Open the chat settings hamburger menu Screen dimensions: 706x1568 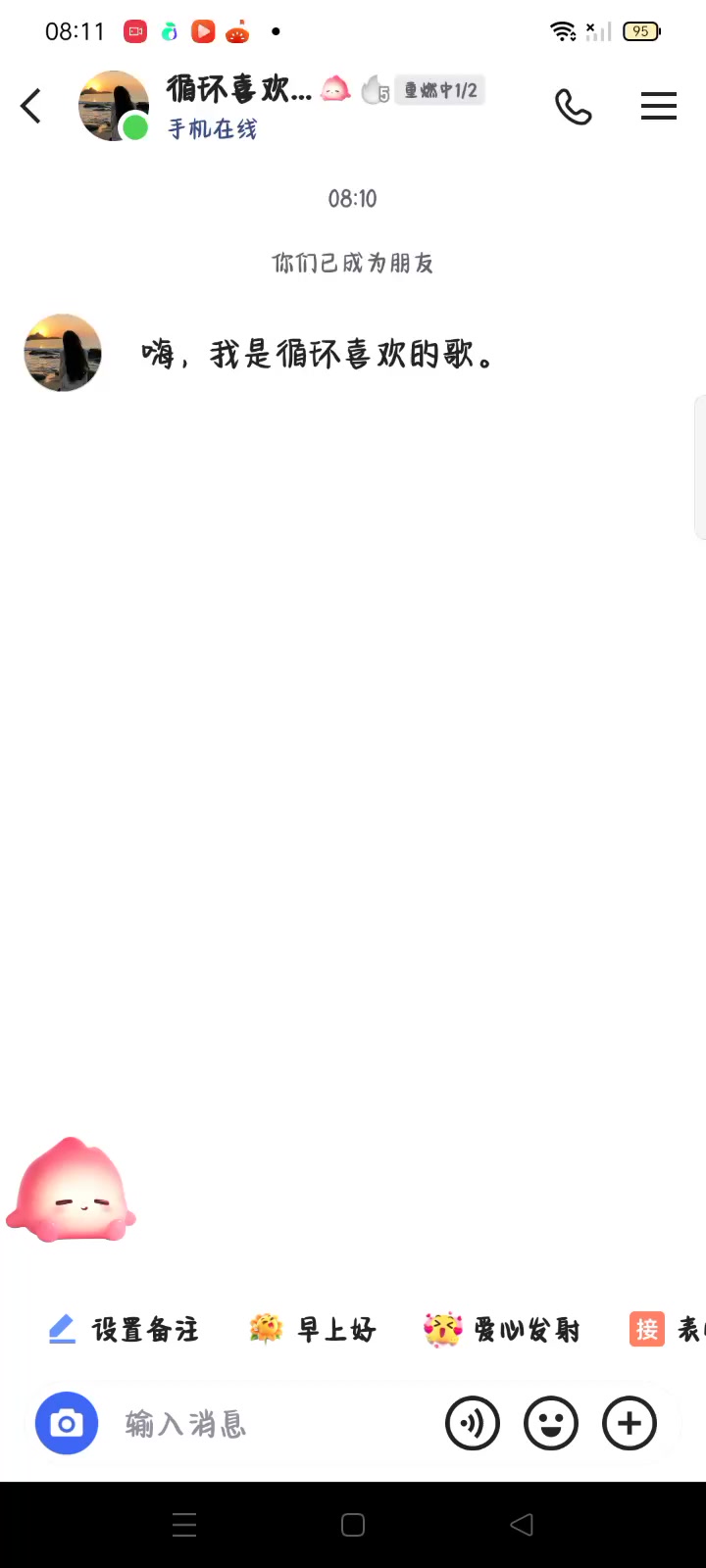click(x=659, y=106)
